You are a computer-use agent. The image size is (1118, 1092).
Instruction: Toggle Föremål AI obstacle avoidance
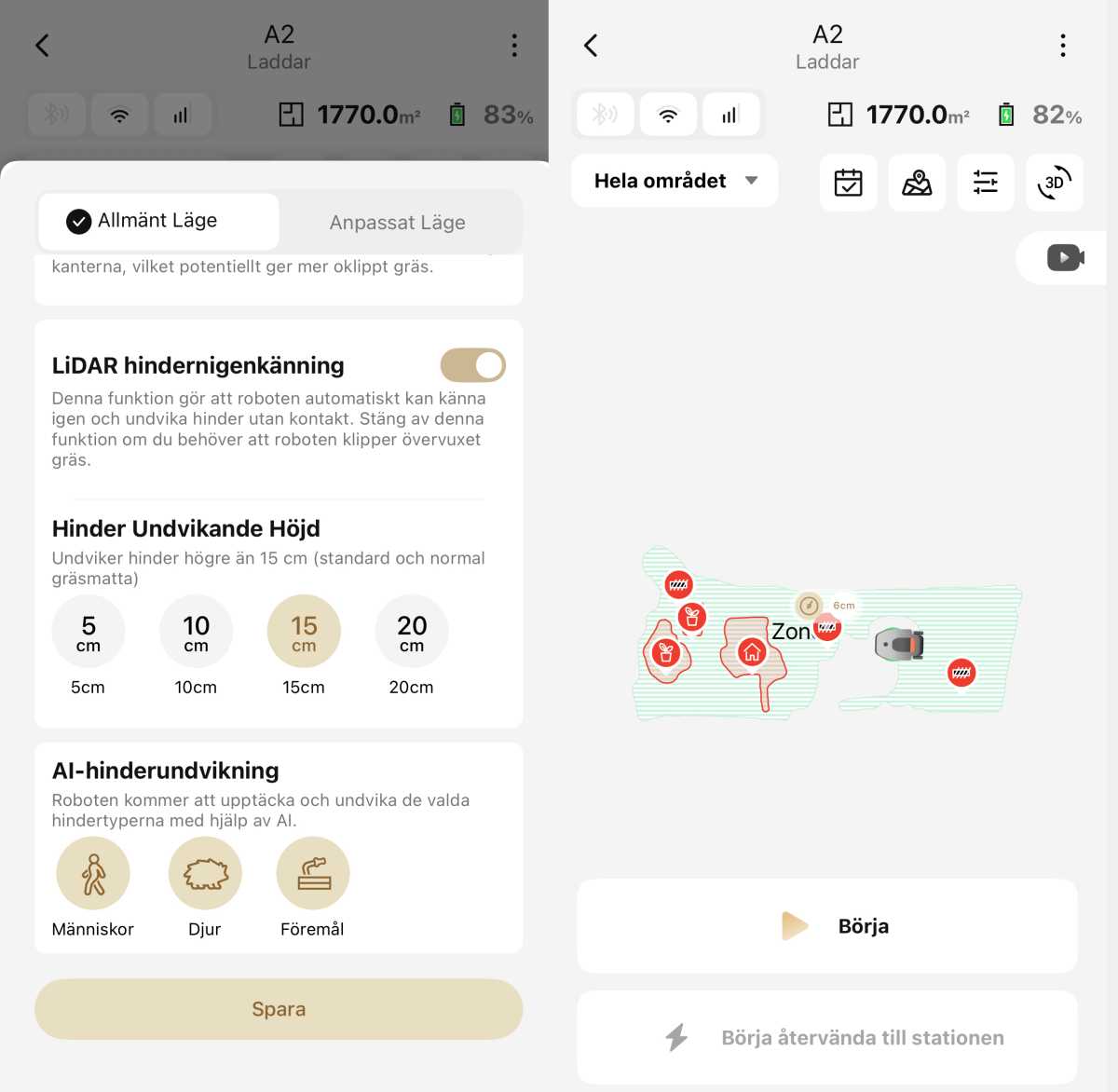pos(313,874)
